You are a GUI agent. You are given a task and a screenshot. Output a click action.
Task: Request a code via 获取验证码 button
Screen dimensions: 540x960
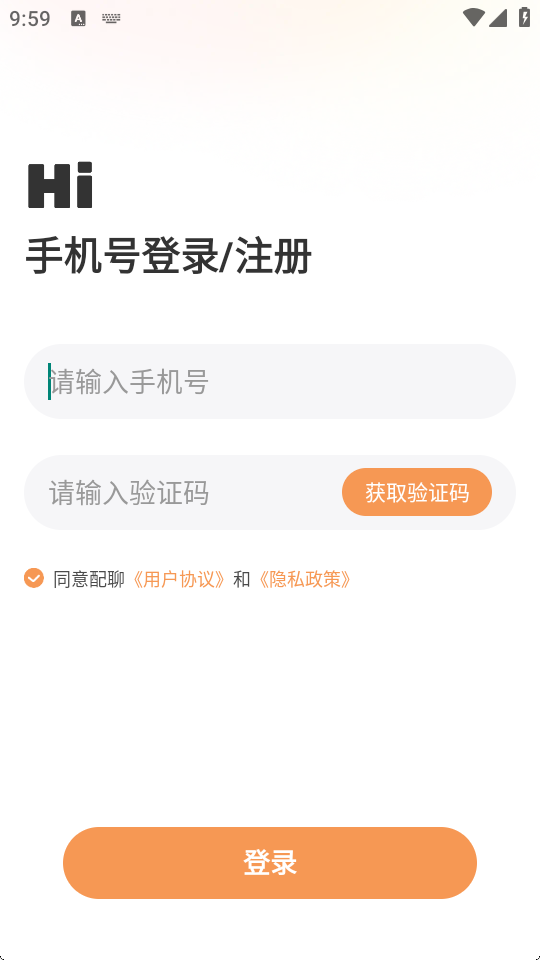pos(417,492)
